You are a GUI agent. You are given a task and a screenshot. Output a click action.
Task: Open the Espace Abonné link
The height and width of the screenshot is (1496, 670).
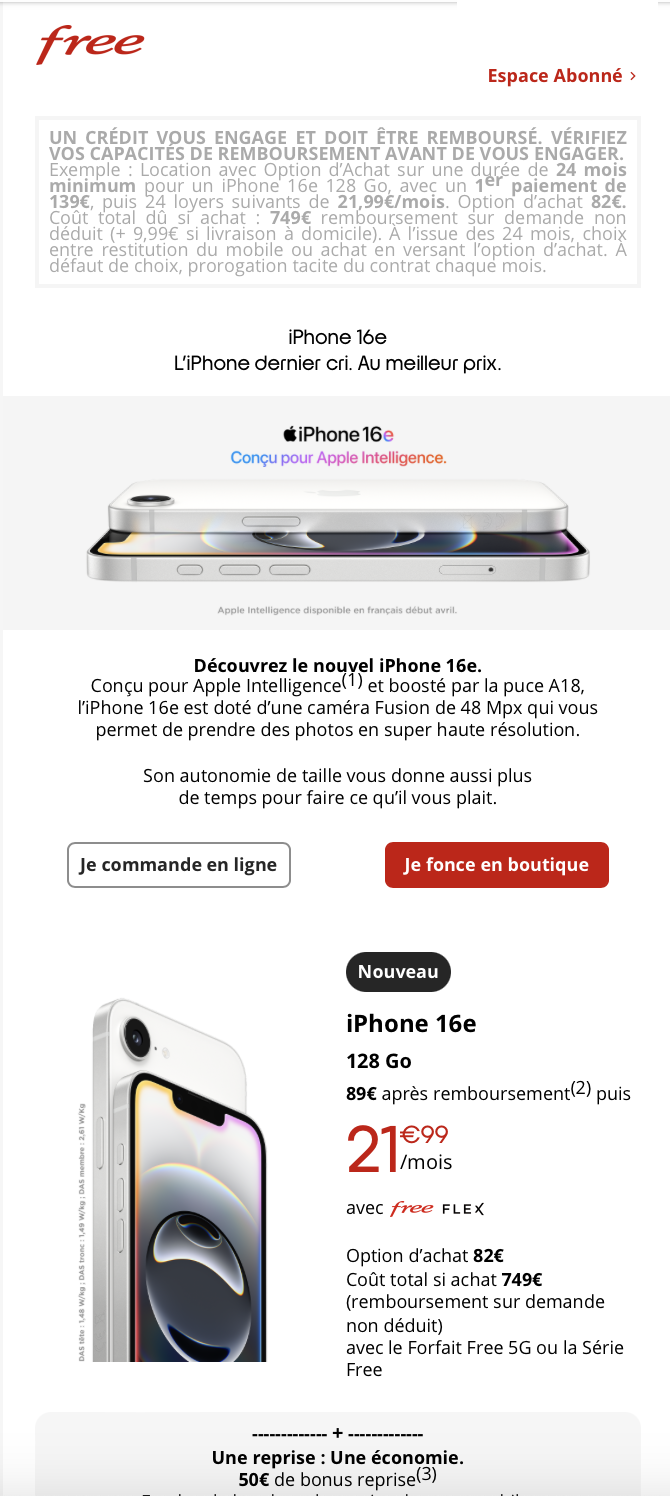(x=561, y=76)
